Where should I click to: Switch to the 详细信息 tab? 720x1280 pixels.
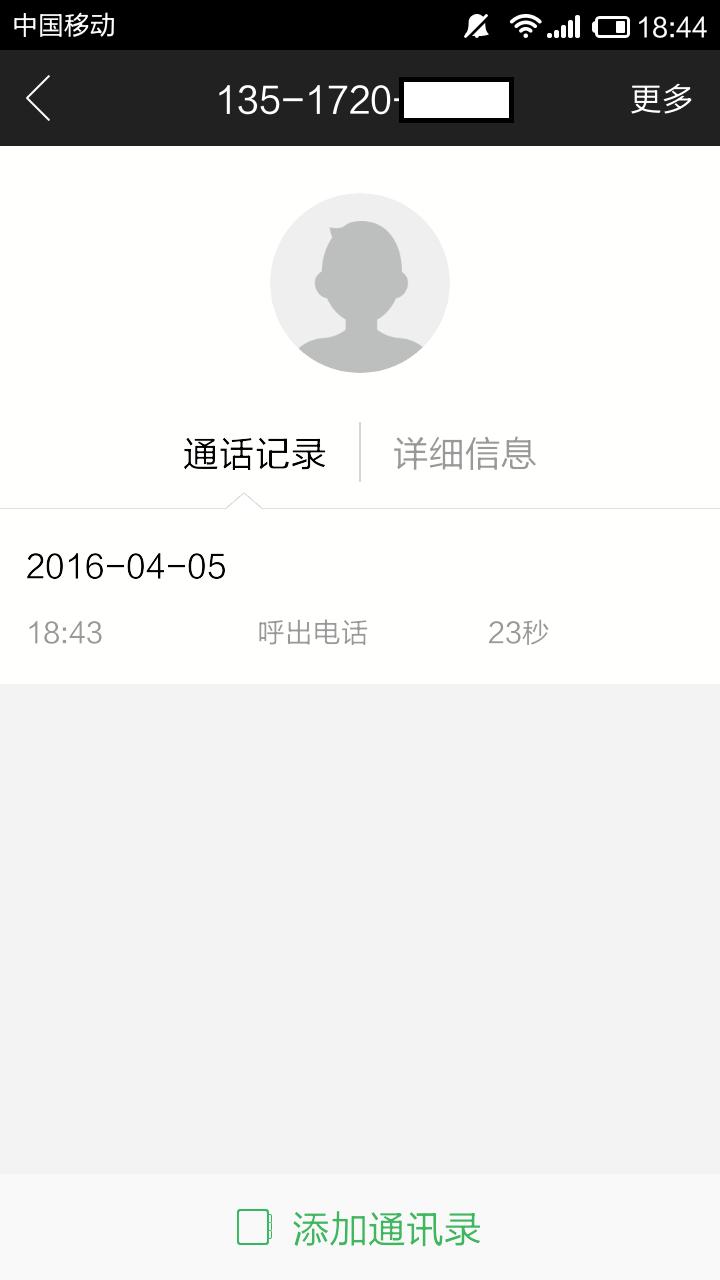pyautogui.click(x=465, y=453)
